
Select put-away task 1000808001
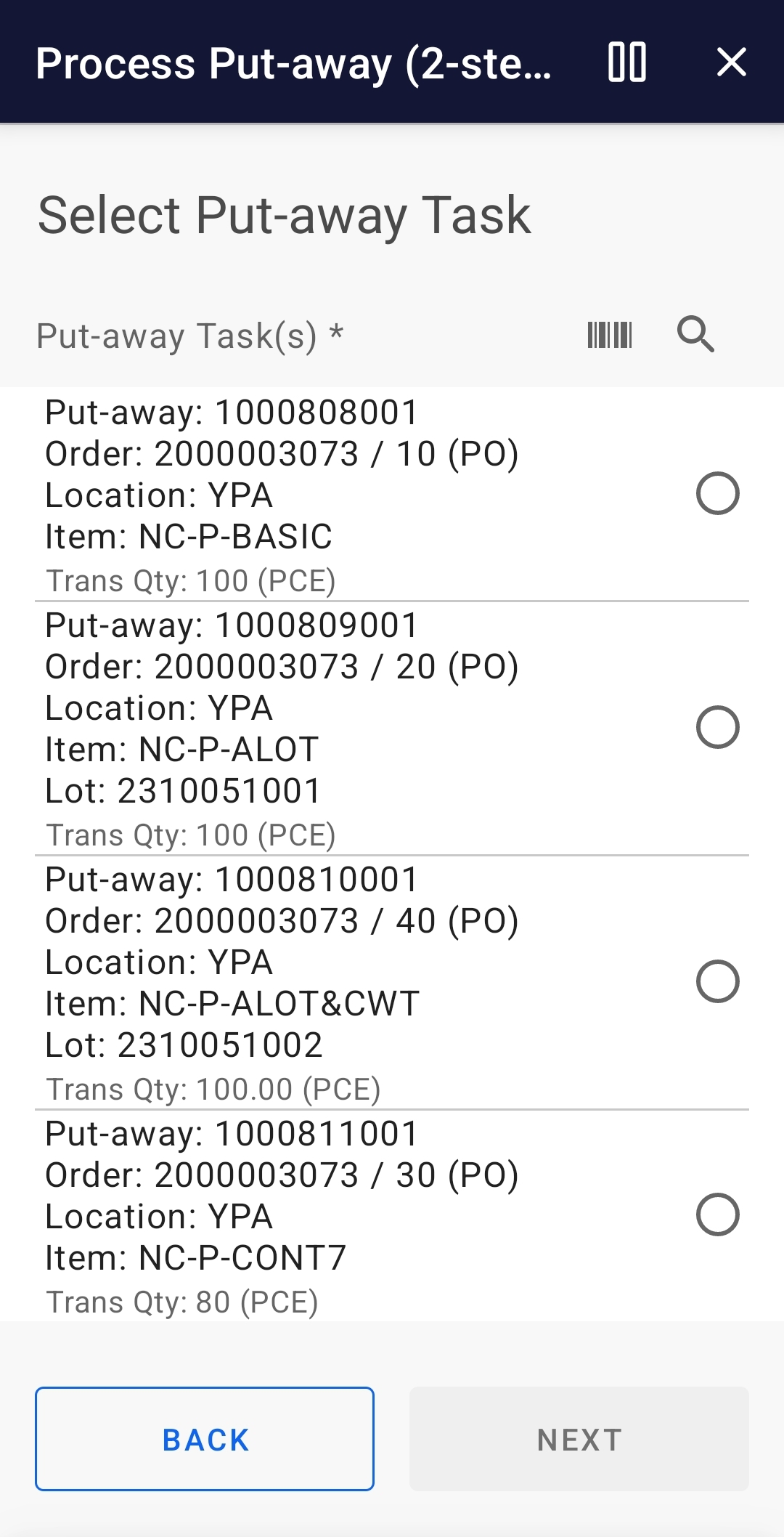tap(717, 494)
